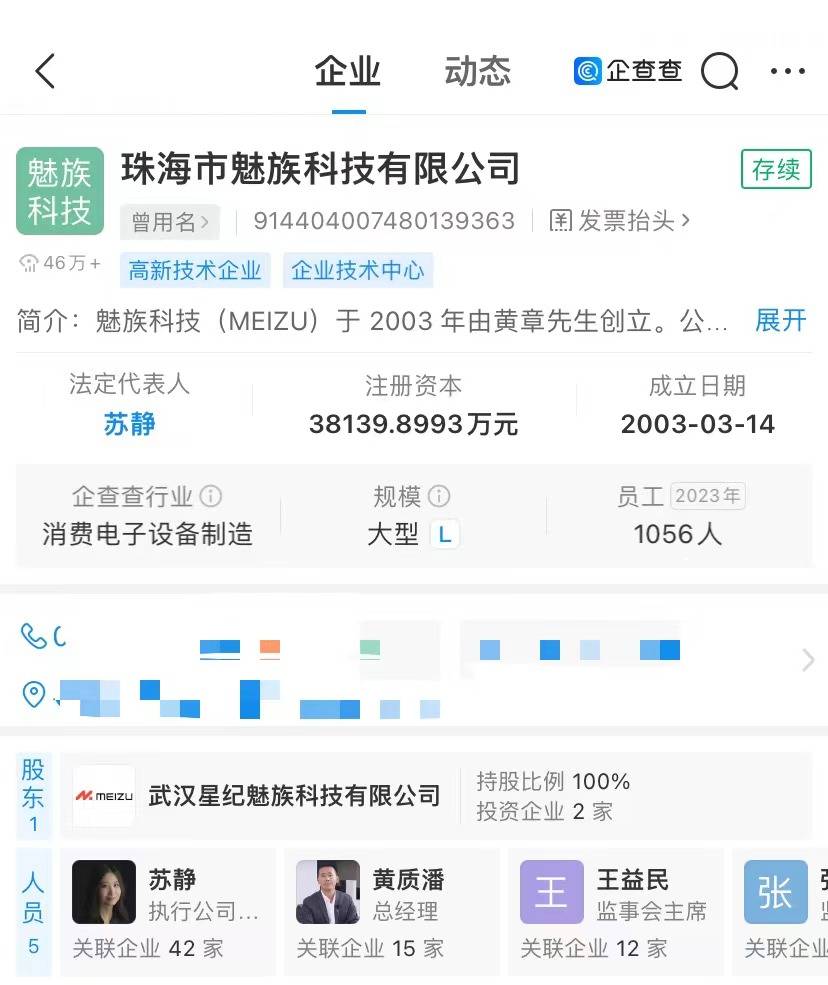Open the three-dot overflow menu
Image resolution: width=828 pixels, height=985 pixels.
(x=787, y=72)
